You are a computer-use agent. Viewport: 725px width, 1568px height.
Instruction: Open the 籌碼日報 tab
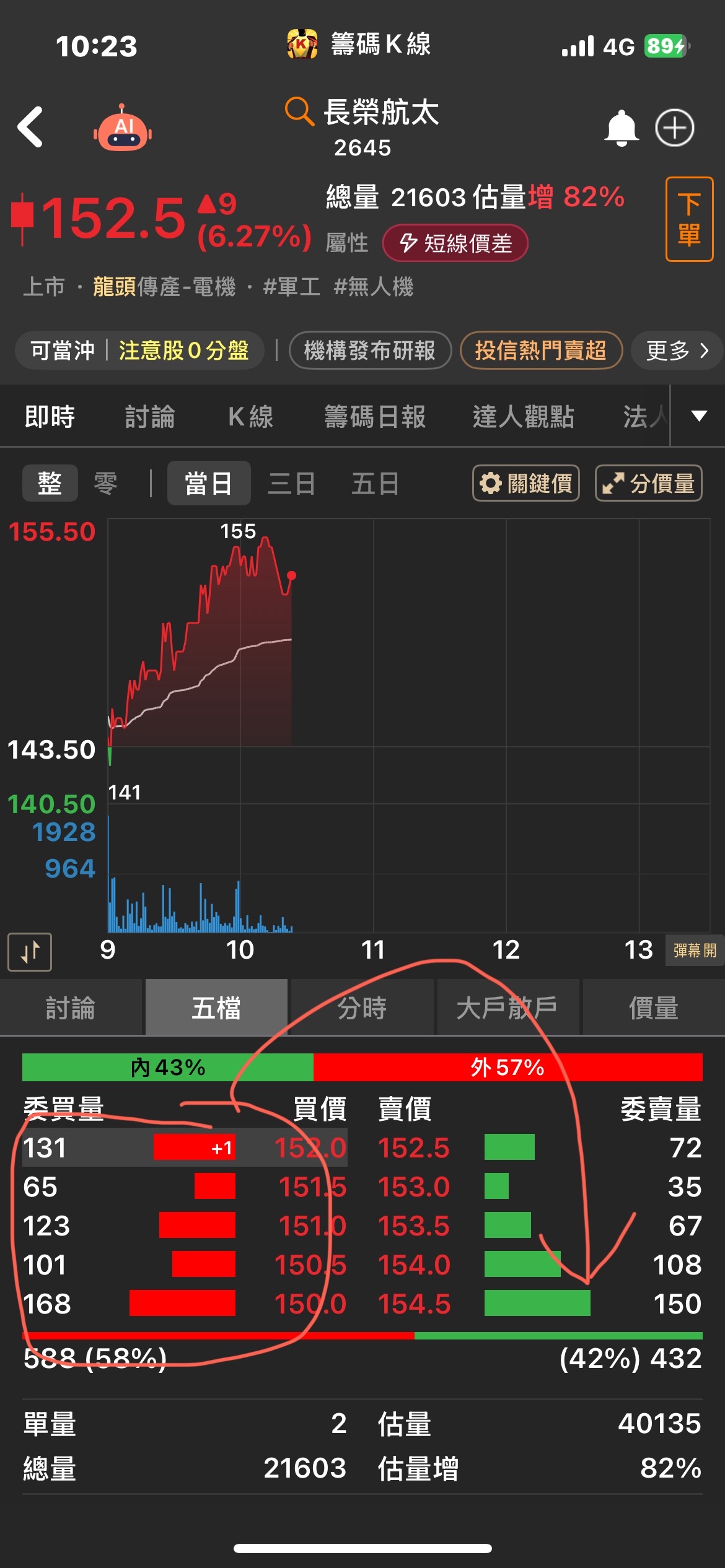pyautogui.click(x=375, y=417)
